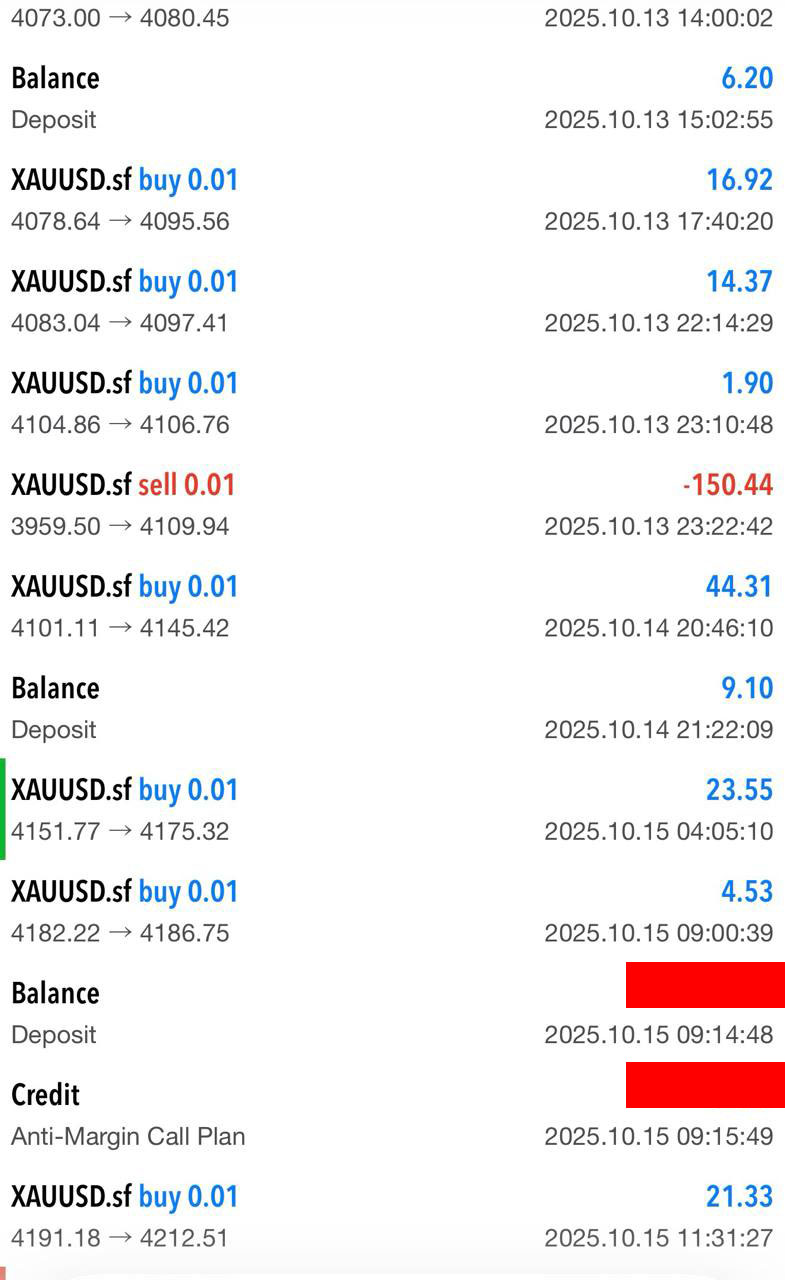This screenshot has height=1280, width=785.
Task: Expand the buy trade closed at 4186.75
Action: coord(392,912)
